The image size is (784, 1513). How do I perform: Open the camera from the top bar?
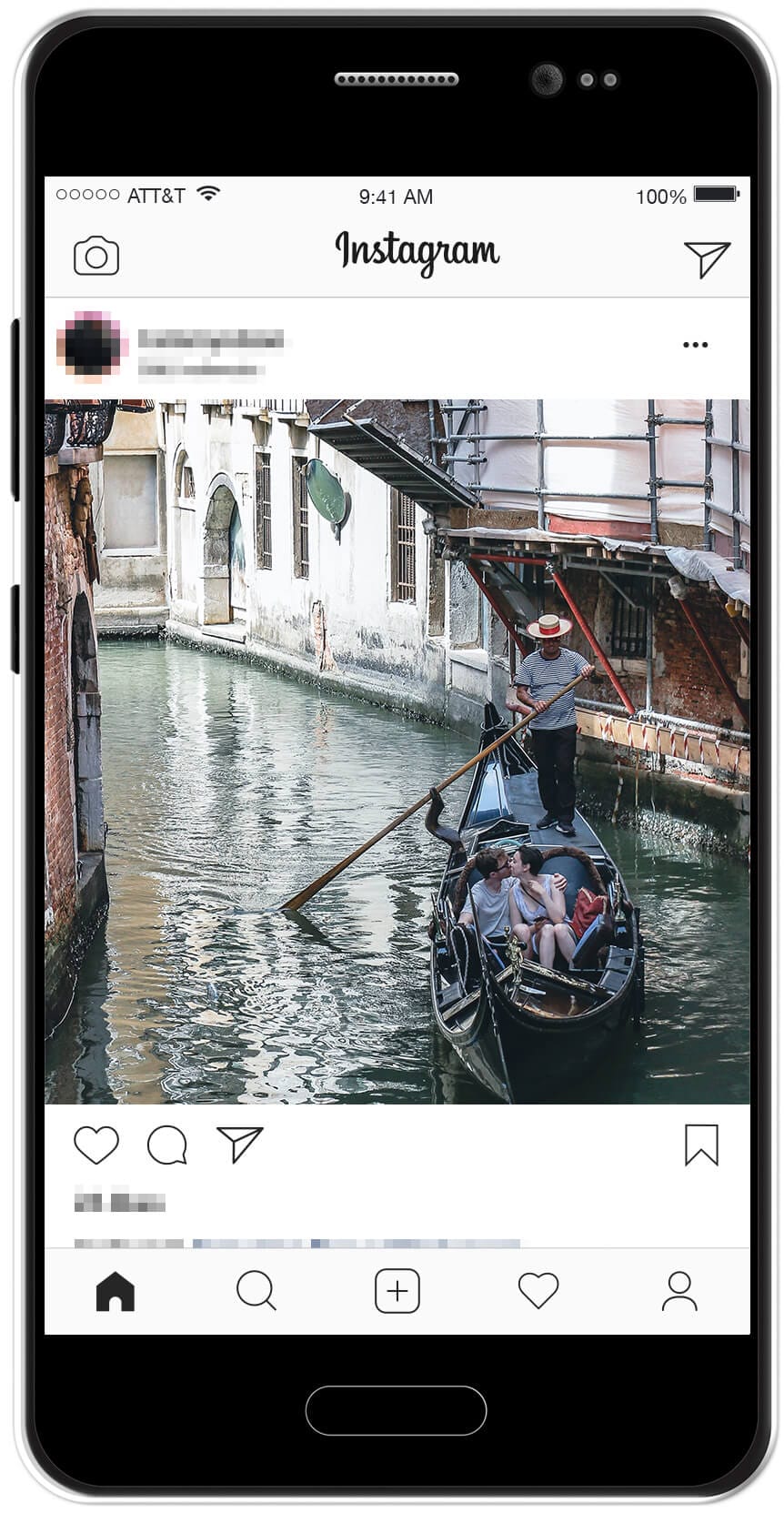point(96,256)
